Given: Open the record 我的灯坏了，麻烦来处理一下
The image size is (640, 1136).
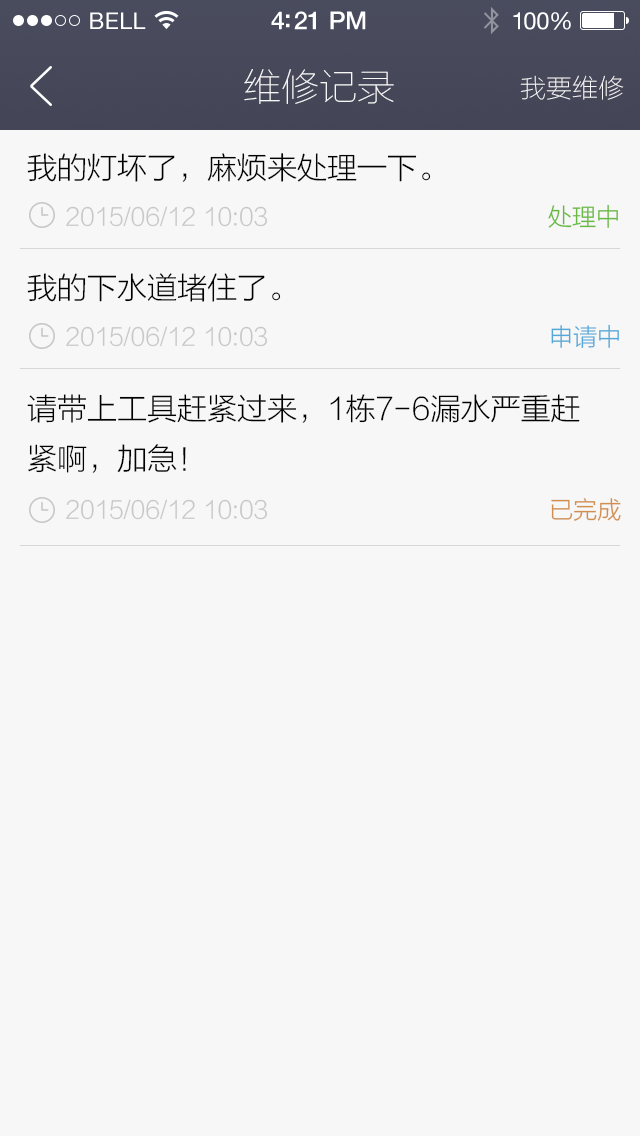Looking at the screenshot, I should (x=320, y=190).
